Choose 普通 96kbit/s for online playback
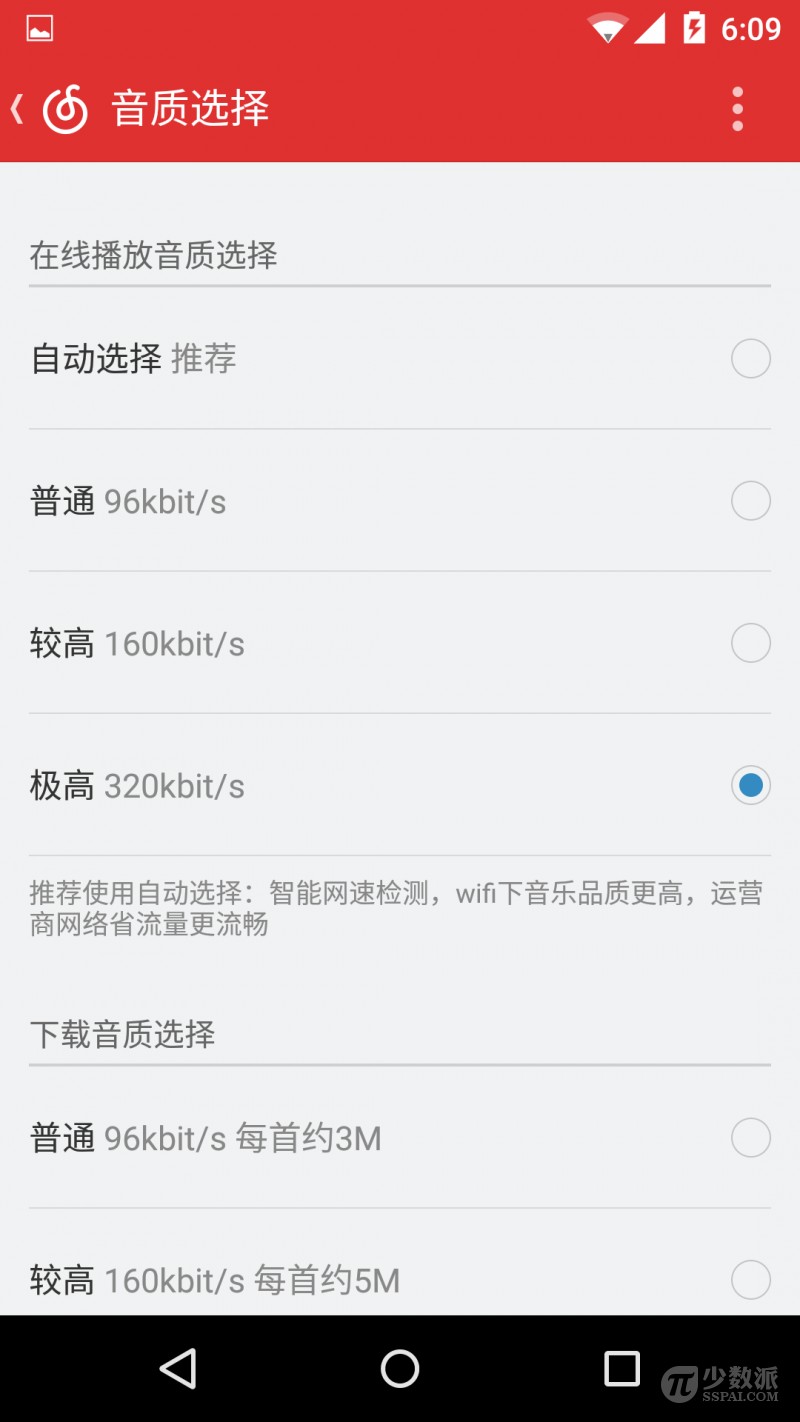The image size is (800, 1422). [x=400, y=501]
